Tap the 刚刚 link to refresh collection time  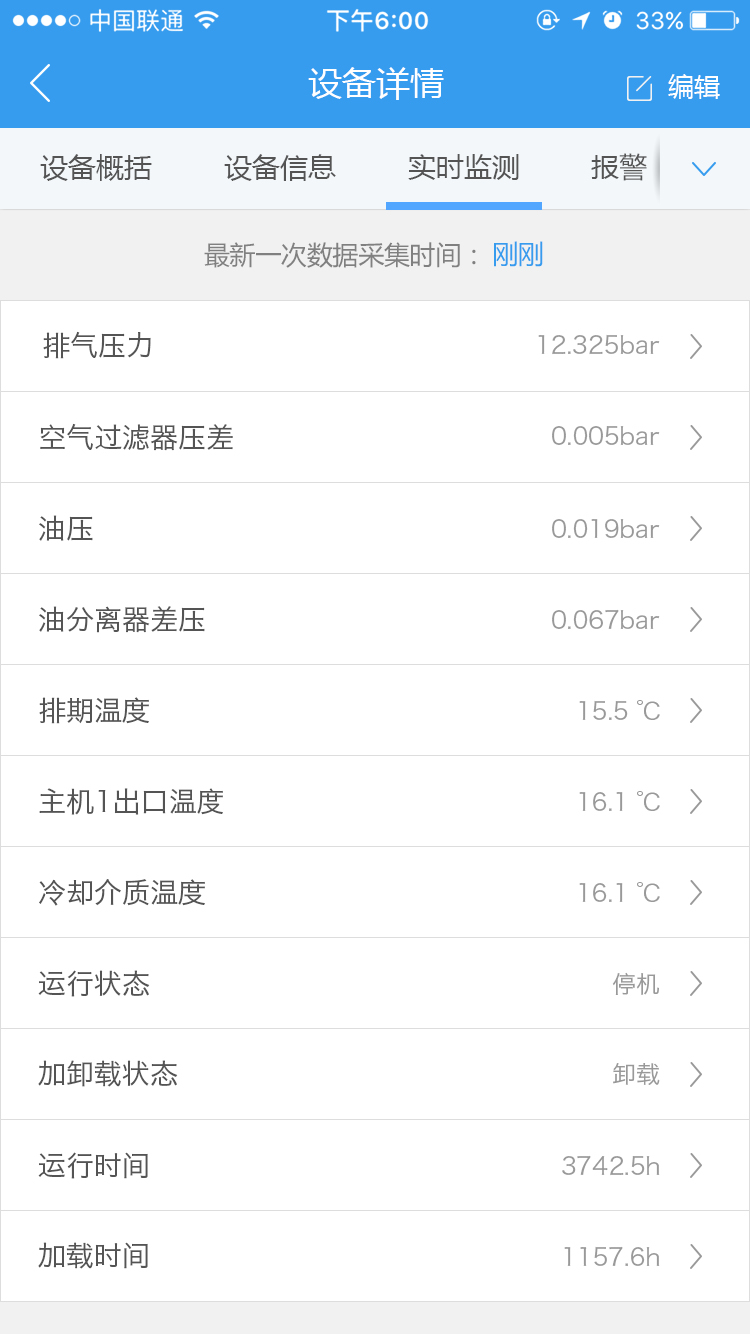517,255
